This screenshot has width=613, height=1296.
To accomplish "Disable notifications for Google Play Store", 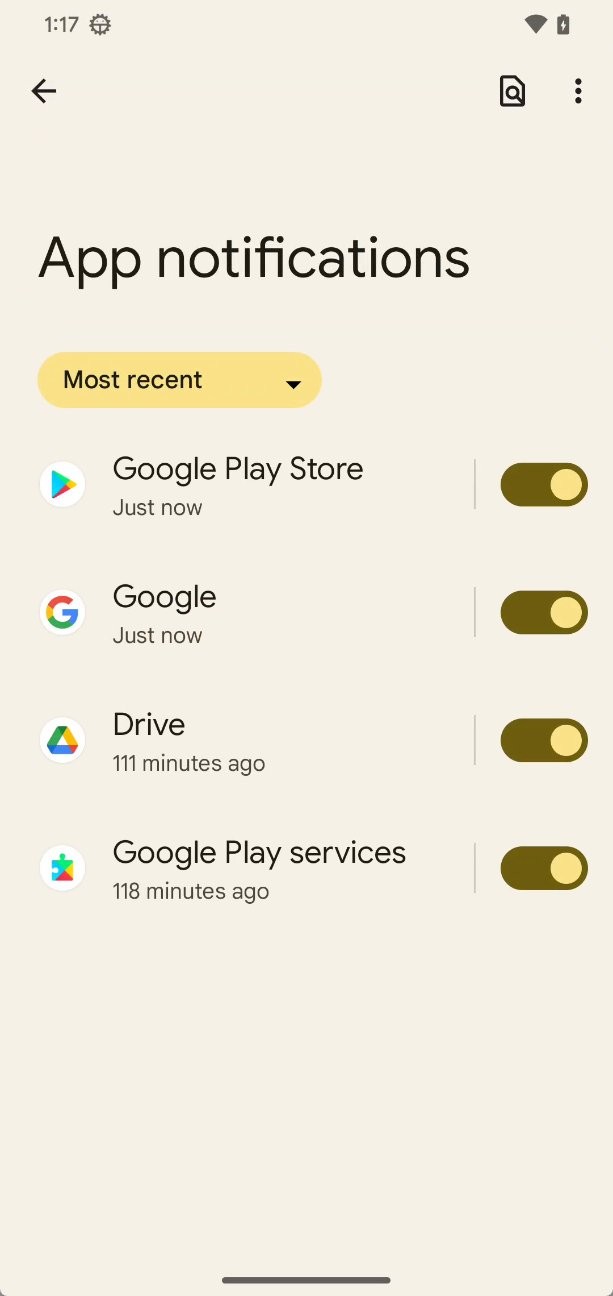I will tap(544, 485).
